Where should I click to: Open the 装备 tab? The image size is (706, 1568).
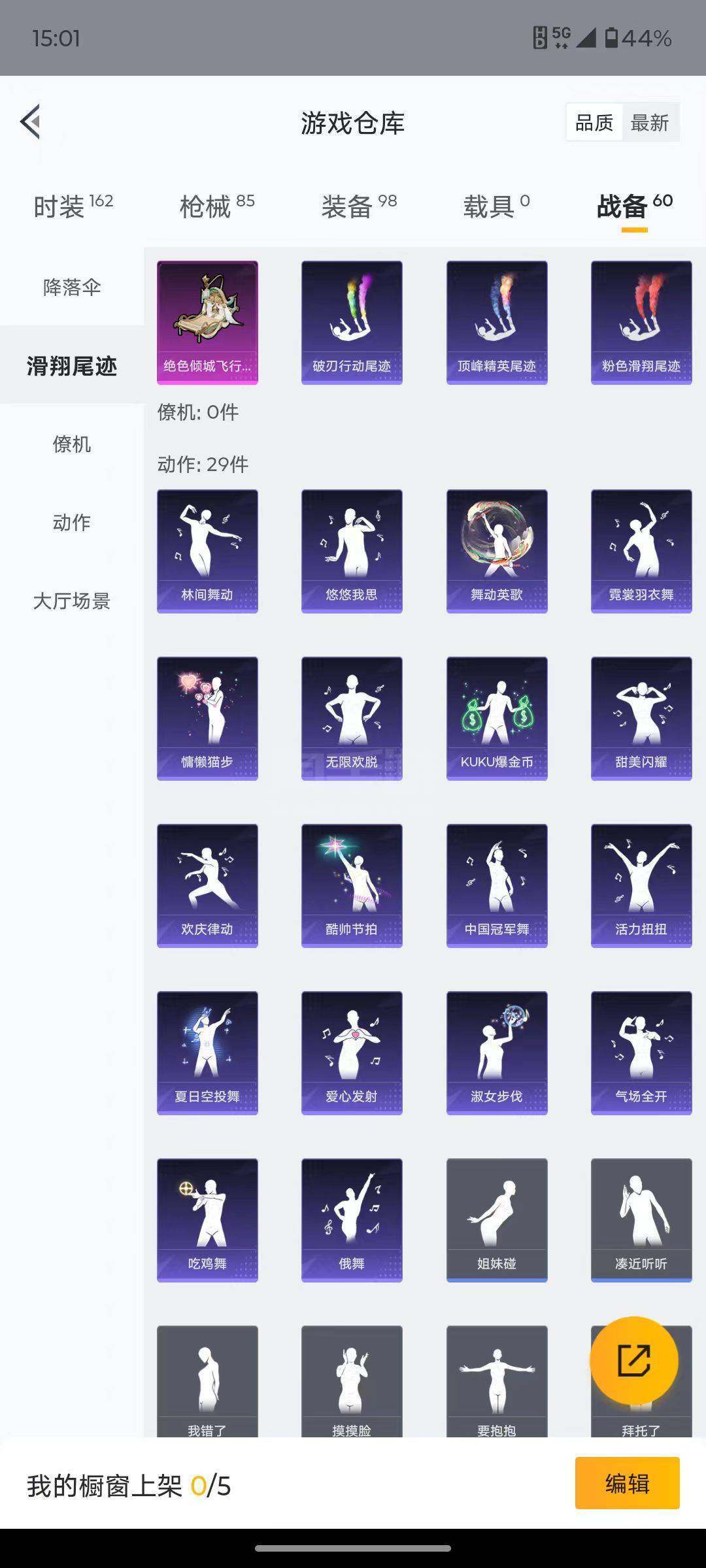coord(359,206)
